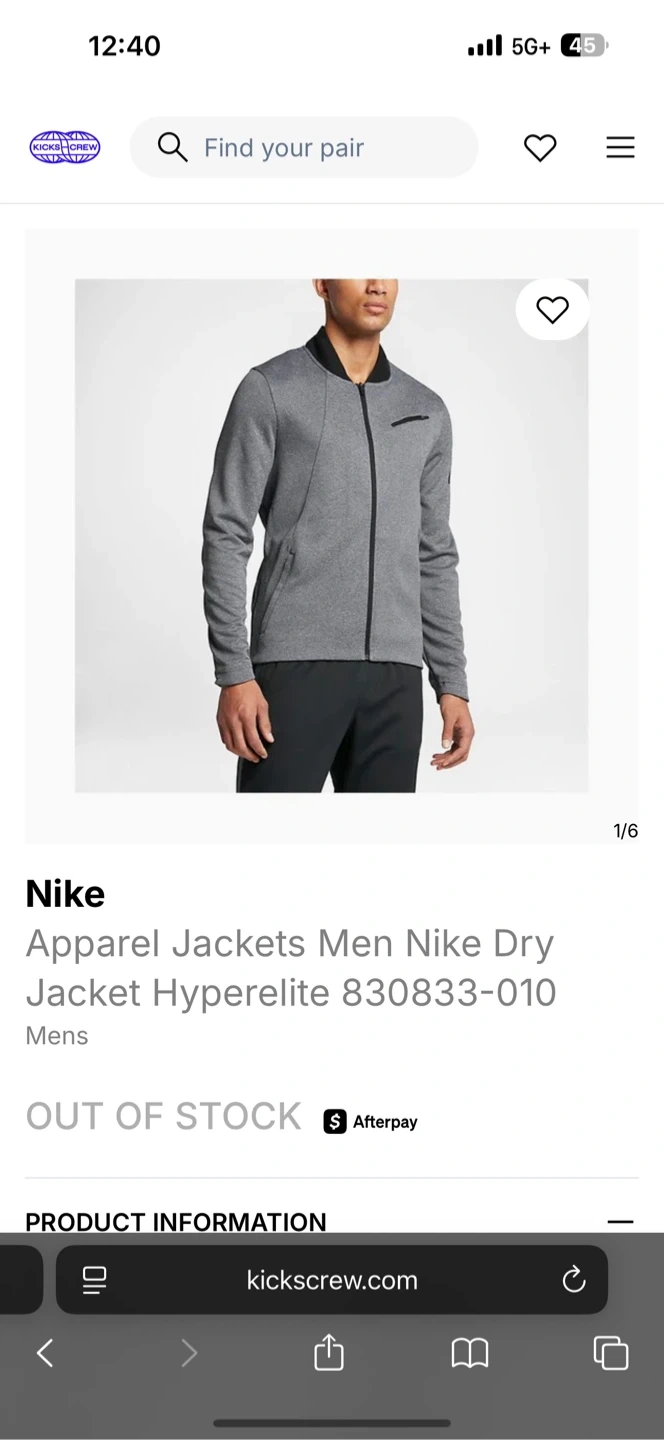The width and height of the screenshot is (664, 1440).
Task: Open the page settings menu in address bar
Action: coord(95,1280)
